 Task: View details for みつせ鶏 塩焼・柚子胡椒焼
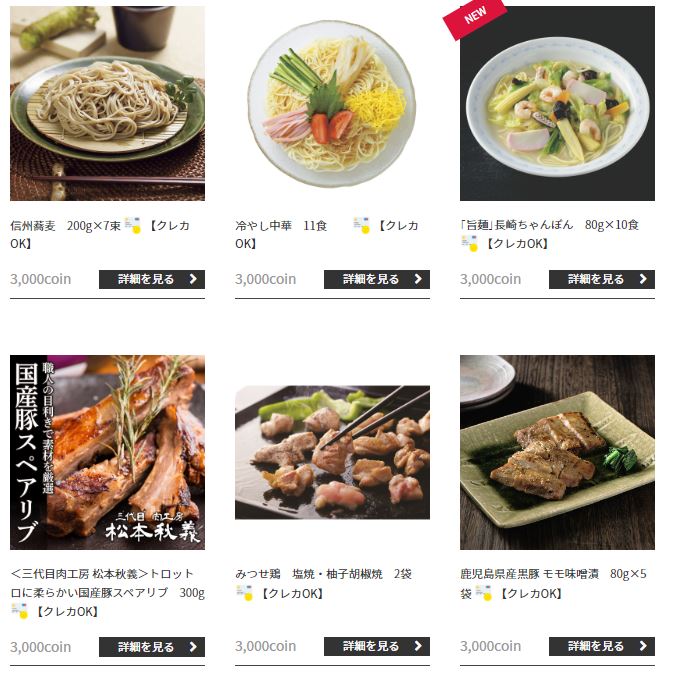click(x=376, y=647)
